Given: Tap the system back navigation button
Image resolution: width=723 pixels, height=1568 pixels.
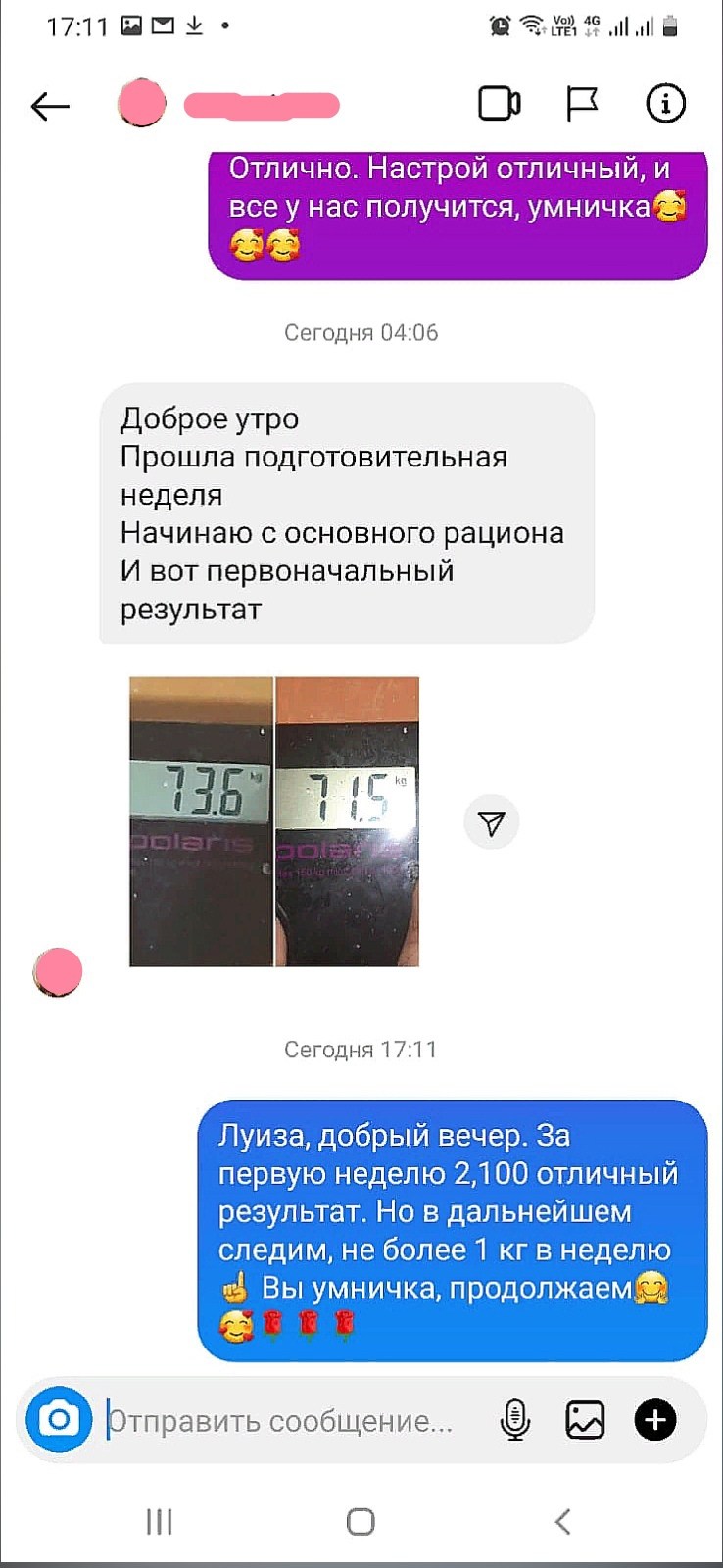Looking at the screenshot, I should pos(562,1521).
